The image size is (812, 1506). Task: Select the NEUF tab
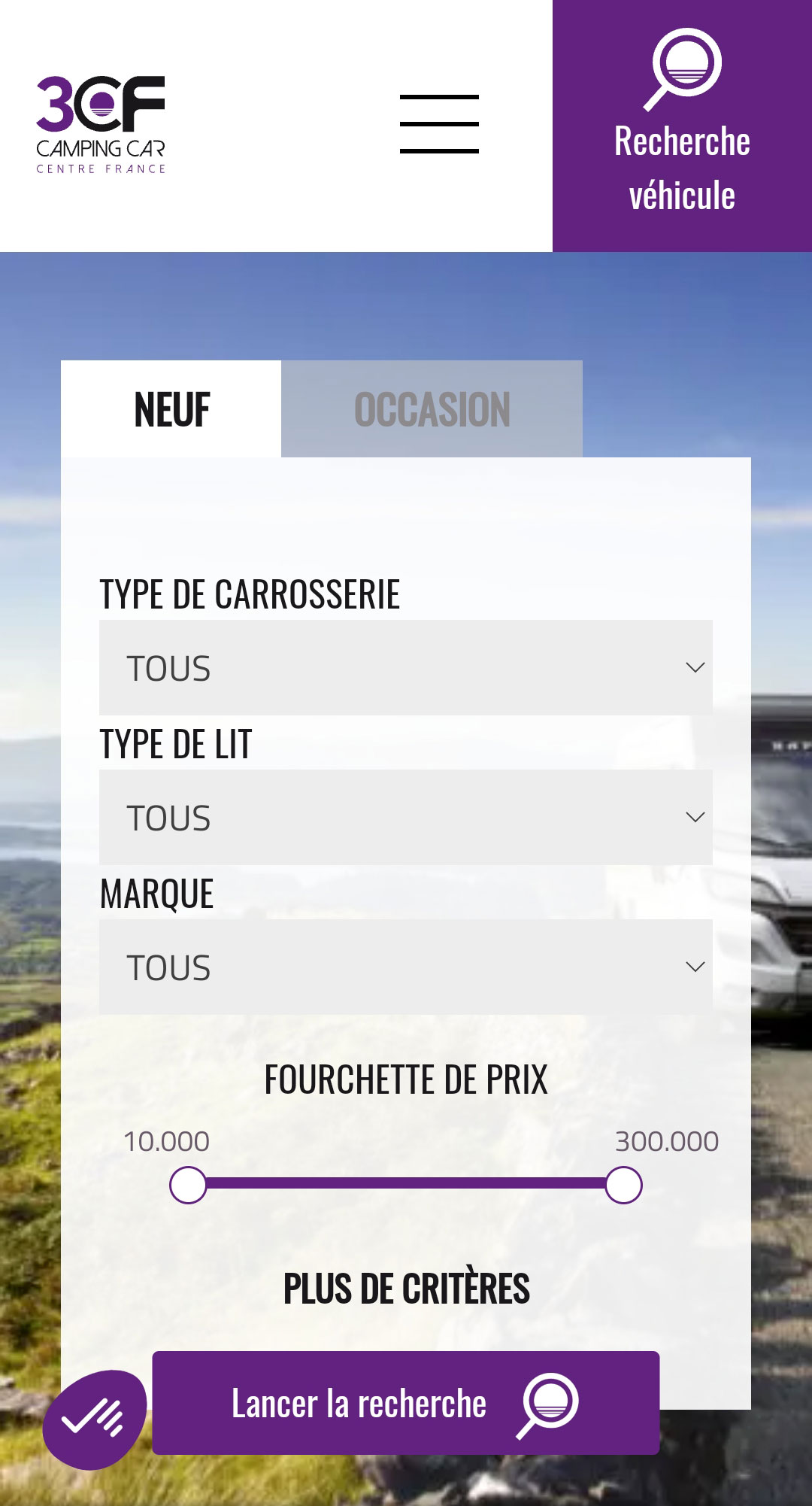pos(171,409)
